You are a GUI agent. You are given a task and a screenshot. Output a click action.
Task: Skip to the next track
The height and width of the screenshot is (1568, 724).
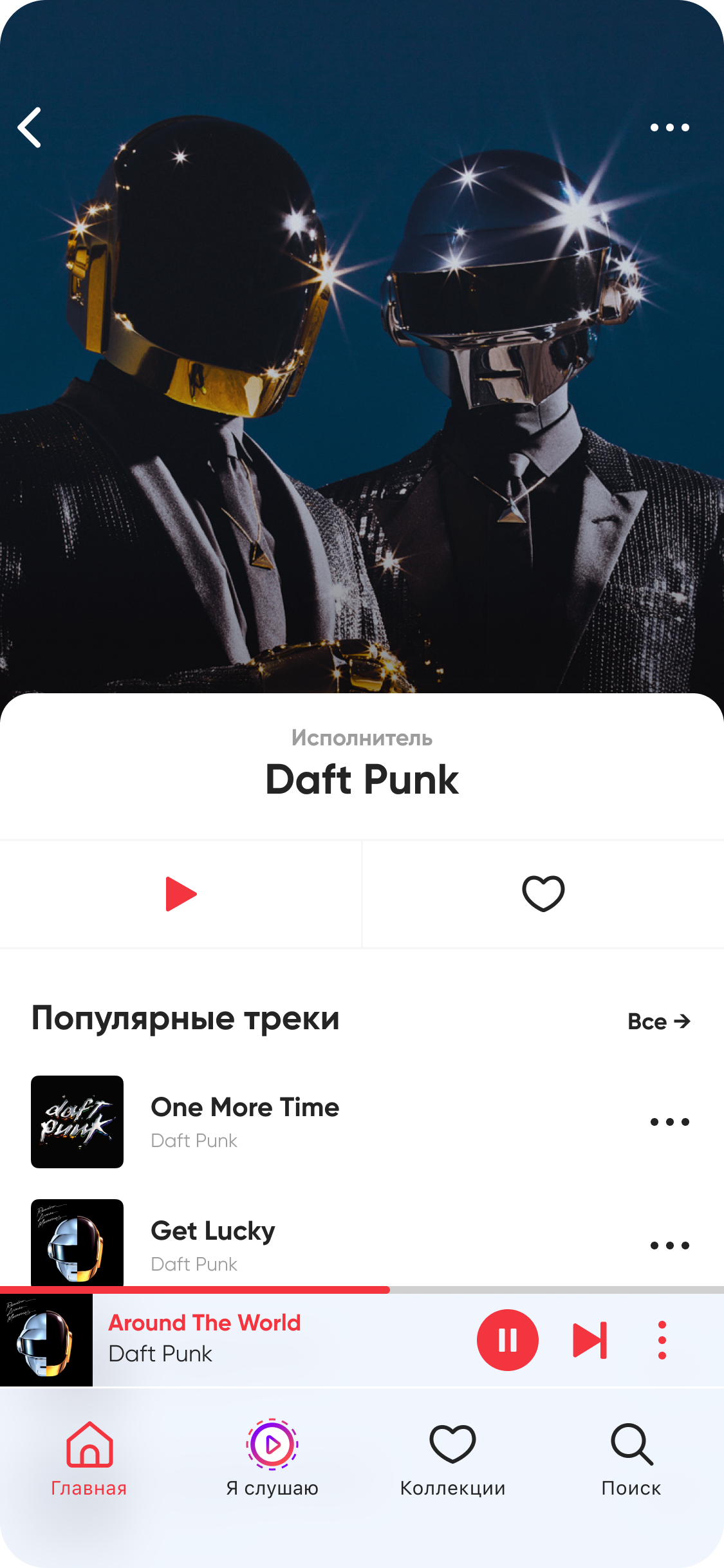point(589,1340)
